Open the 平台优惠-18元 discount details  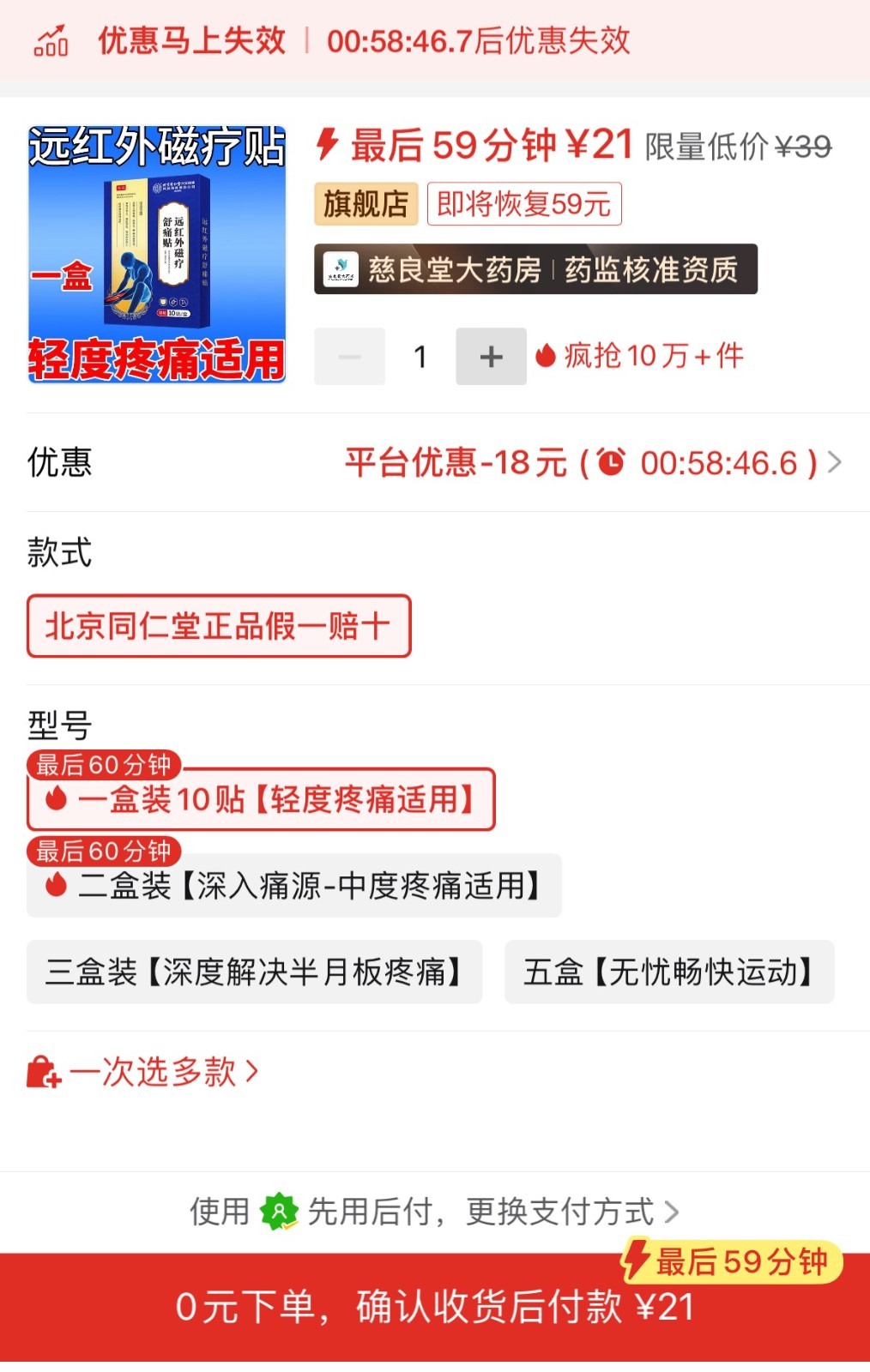click(x=592, y=463)
